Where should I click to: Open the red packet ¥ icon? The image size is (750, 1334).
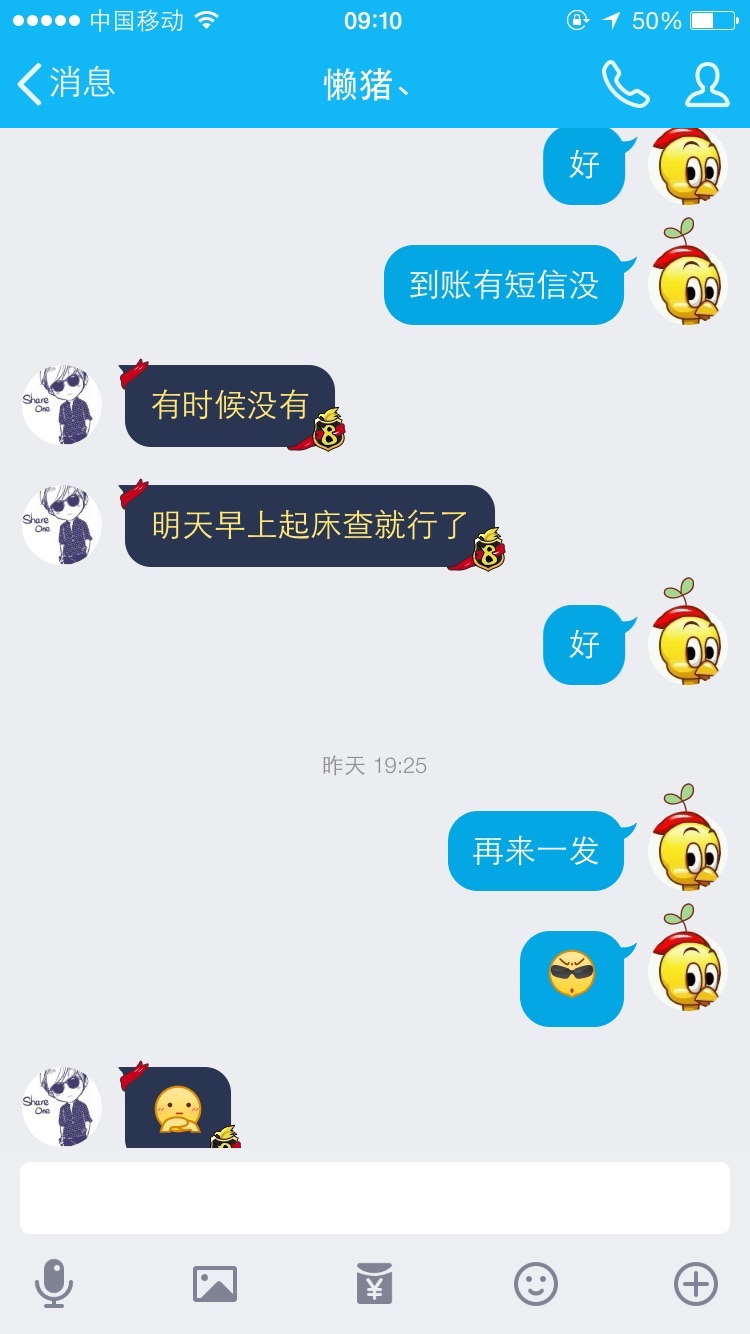[x=375, y=1284]
